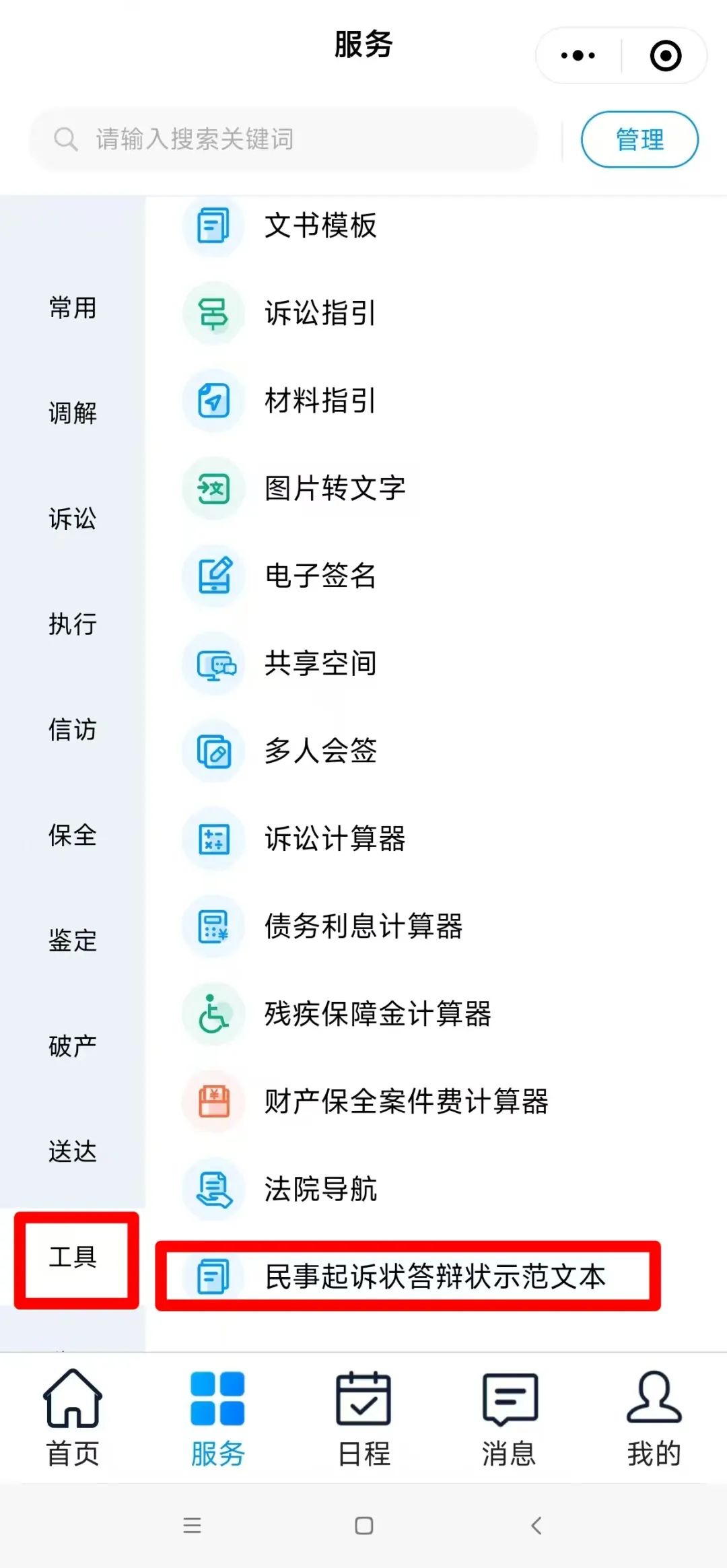Select the 执行 category in sidebar
The width and height of the screenshot is (727, 1568).
73,624
